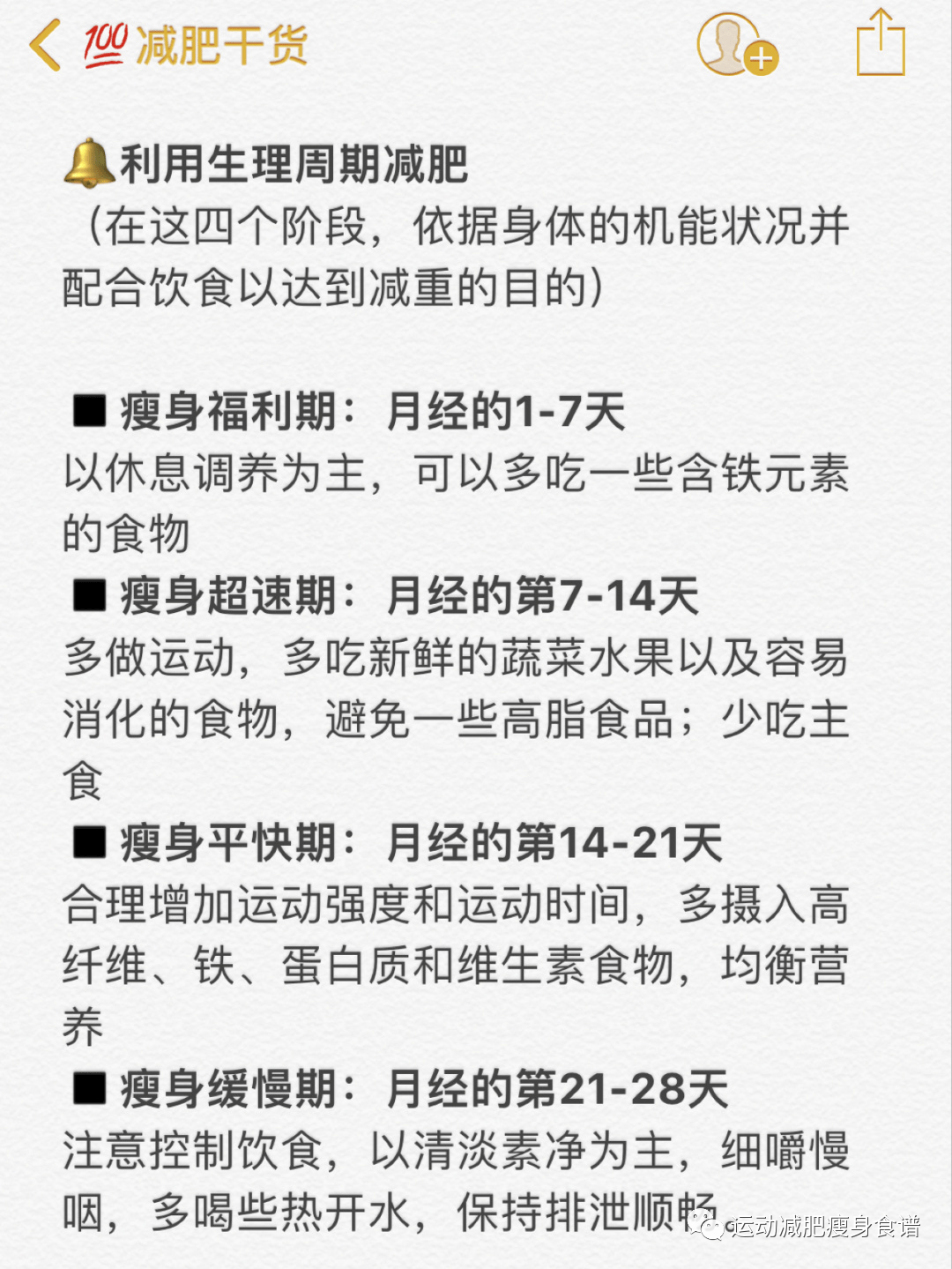Share this note
Screen dimensions: 952x1269
(881, 43)
